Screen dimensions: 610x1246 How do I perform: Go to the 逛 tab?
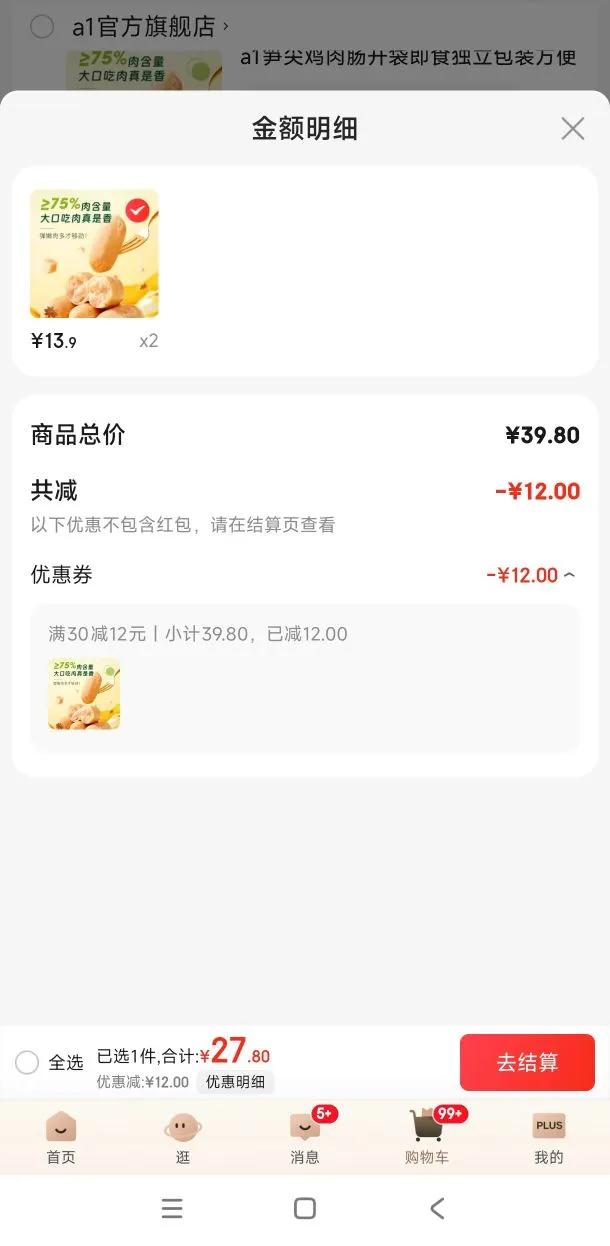[183, 1138]
